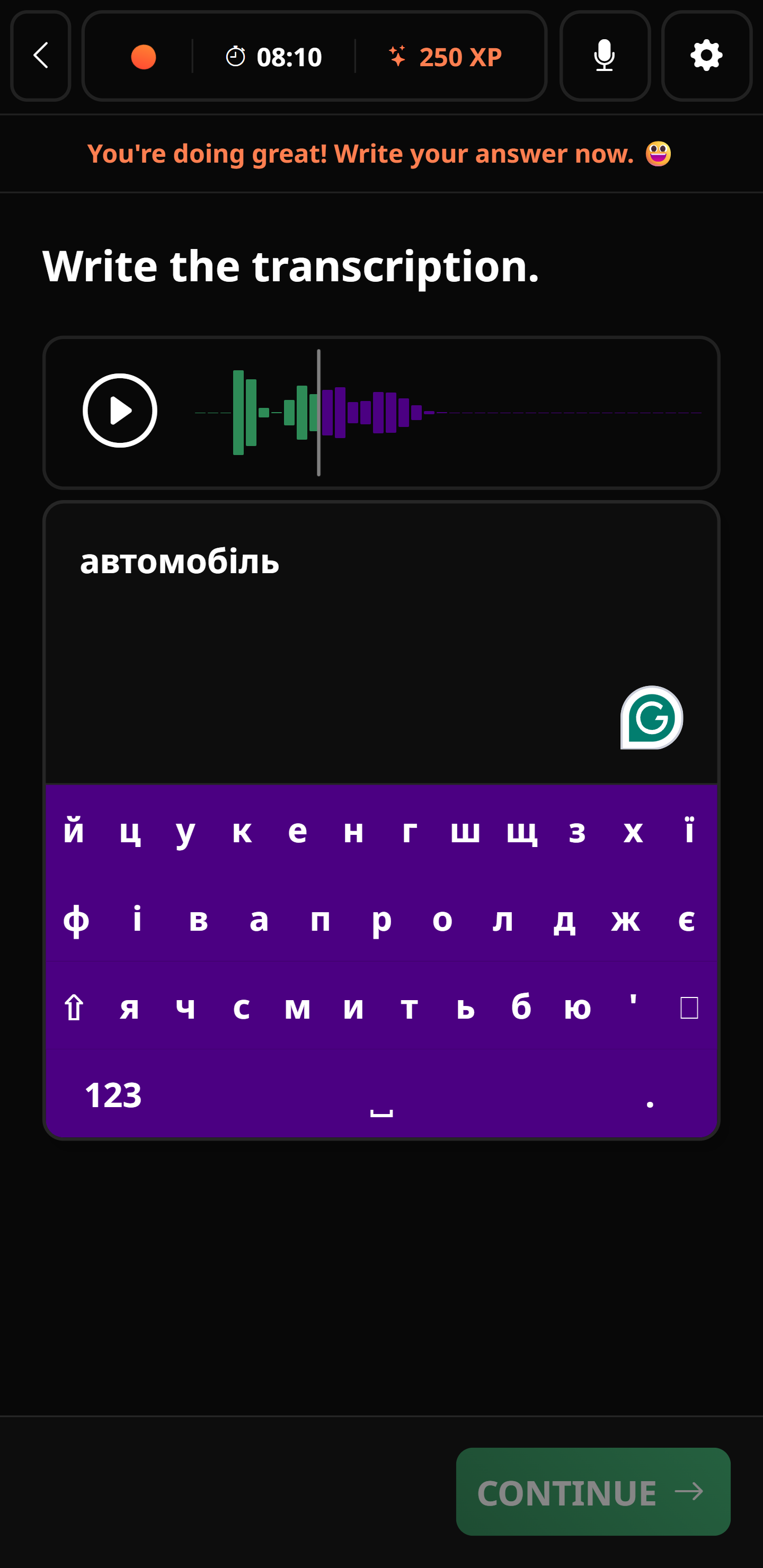Type the letter ж on the keyboard
The width and height of the screenshot is (763, 1568).
[x=625, y=919]
